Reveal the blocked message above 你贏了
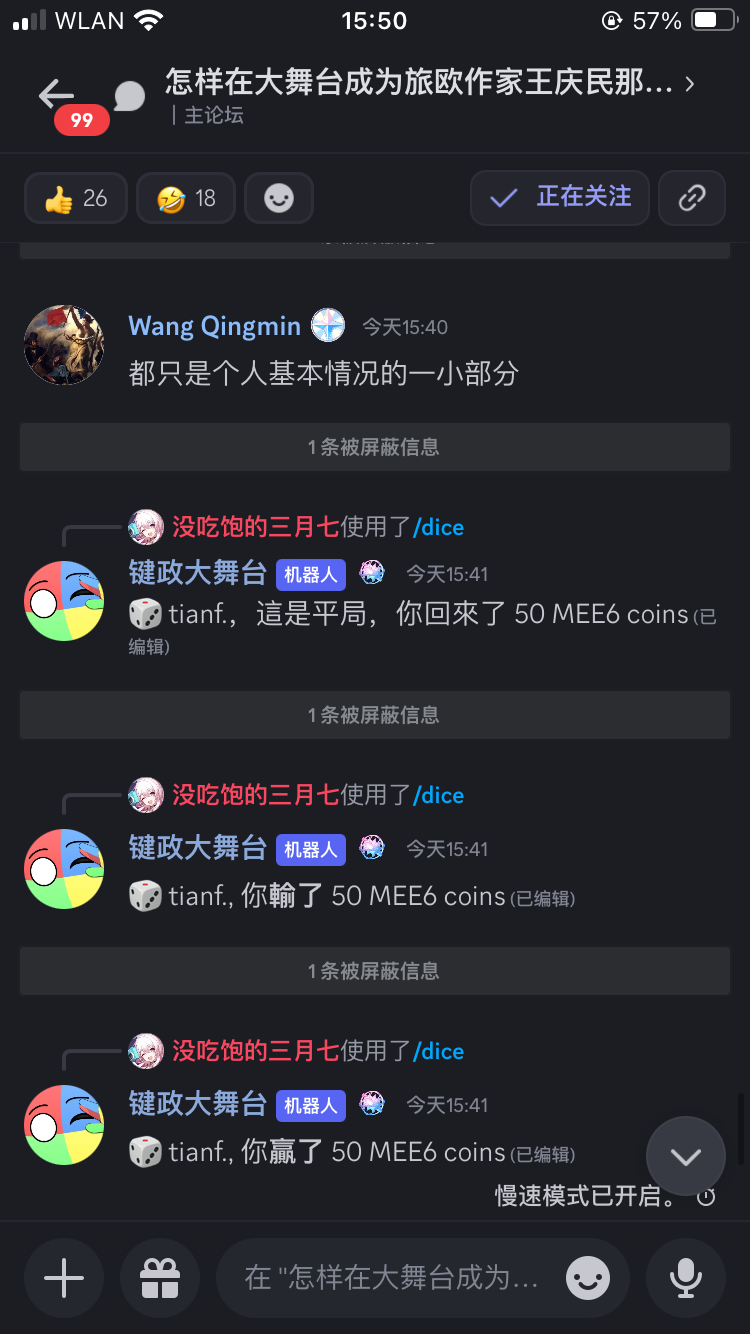Screen dimensions: 750x1334 pyautogui.click(x=374, y=971)
